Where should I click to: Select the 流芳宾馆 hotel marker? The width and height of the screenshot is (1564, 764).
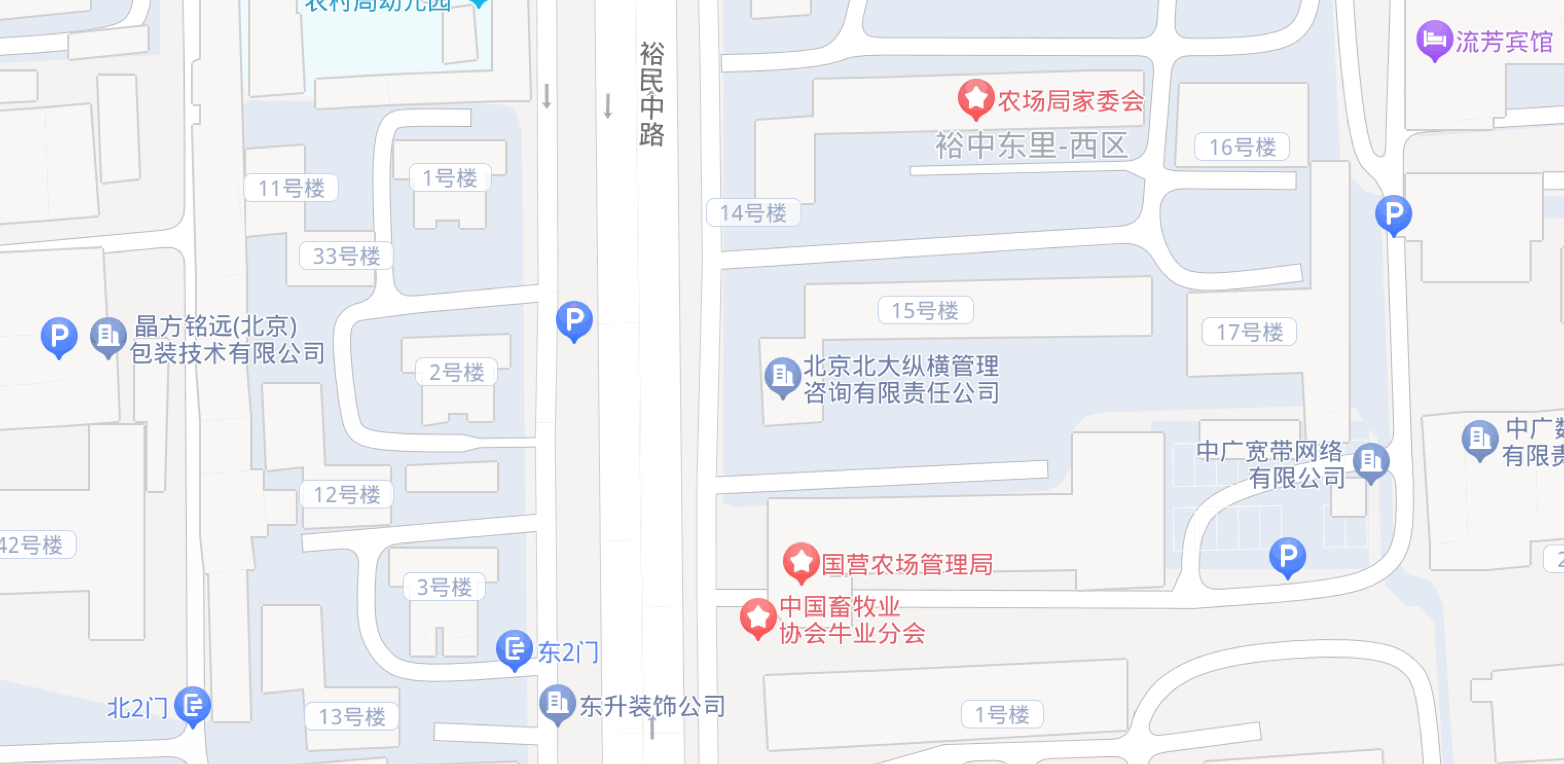(1435, 40)
